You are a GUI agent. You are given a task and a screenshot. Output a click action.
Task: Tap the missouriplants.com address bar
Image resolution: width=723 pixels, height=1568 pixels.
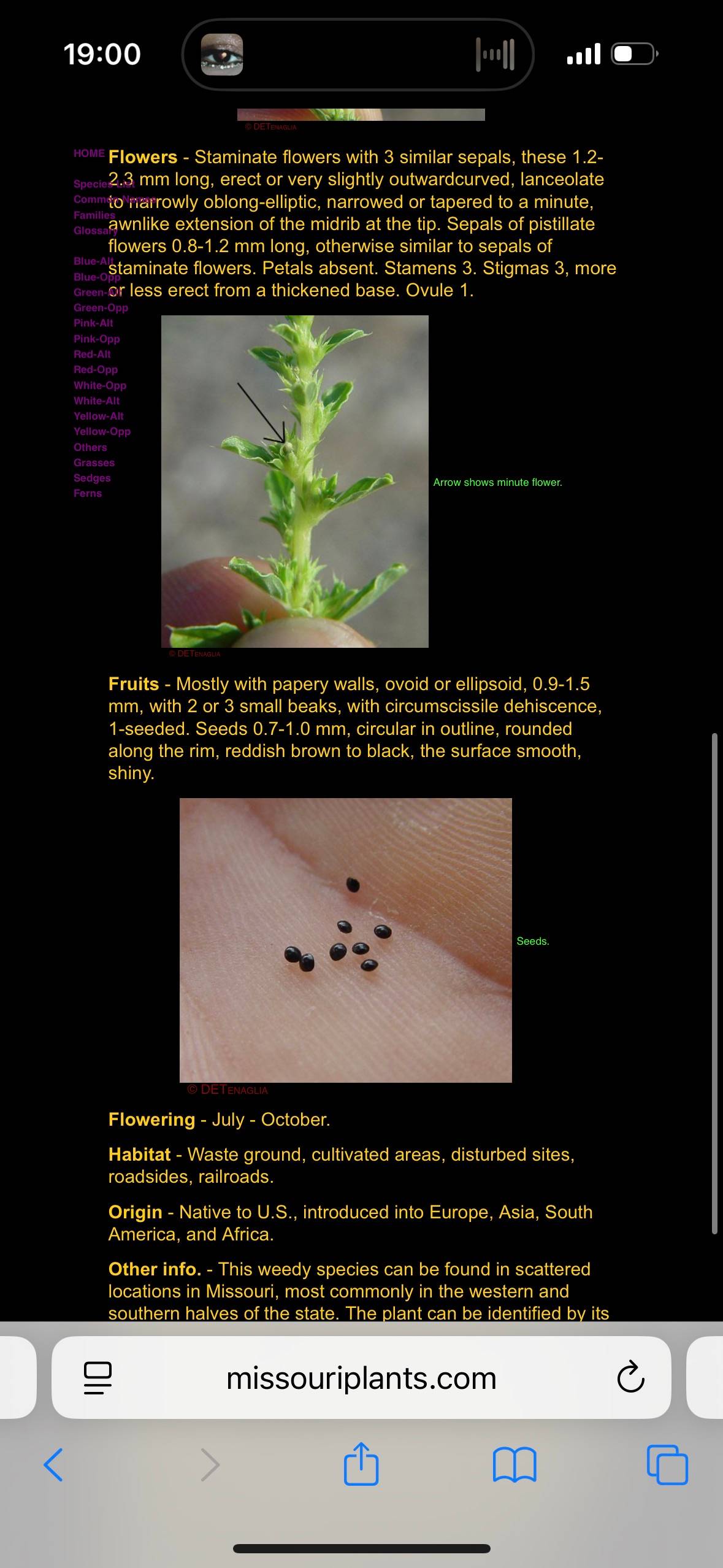click(361, 1378)
